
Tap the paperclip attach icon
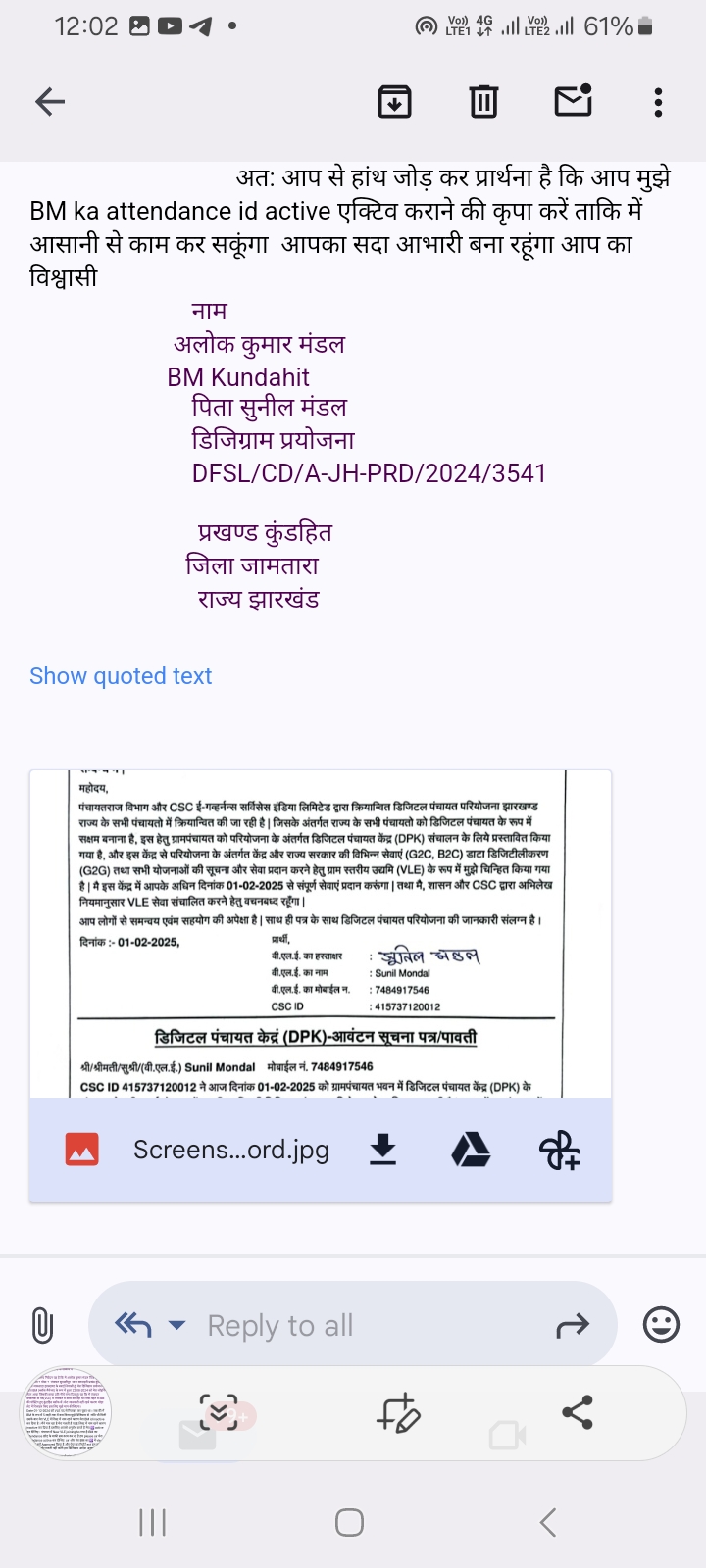(x=42, y=1326)
